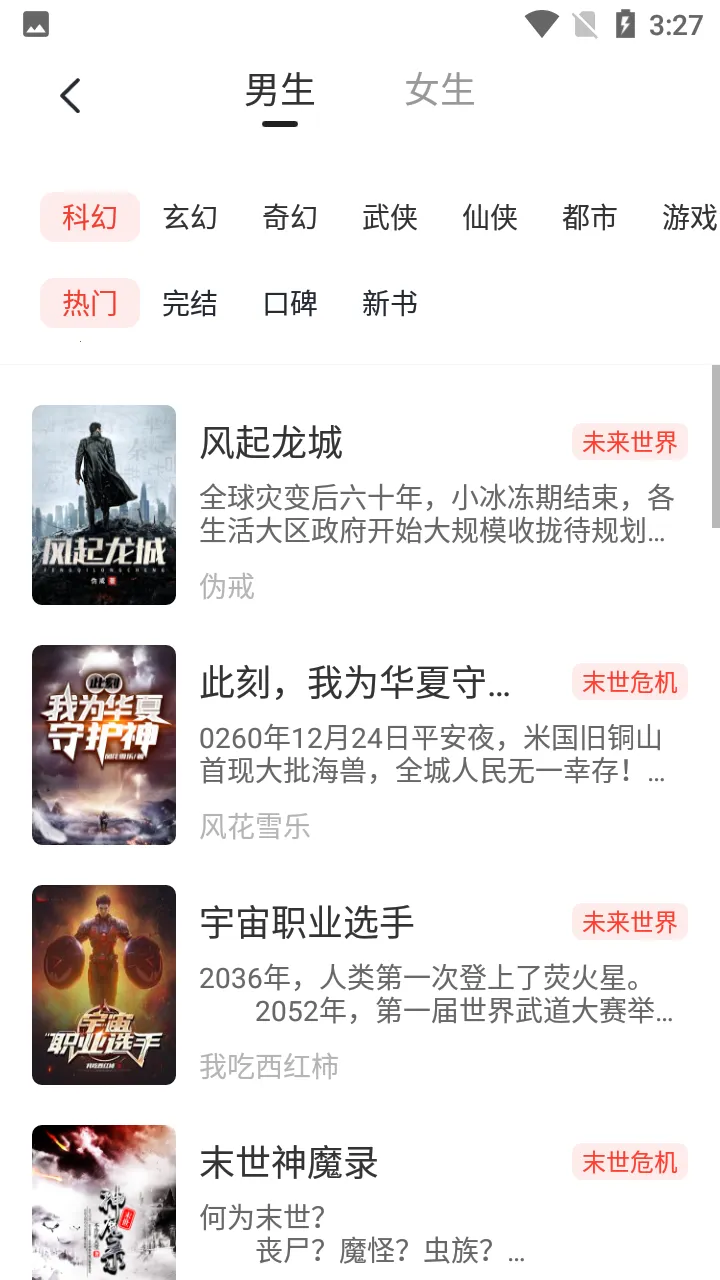
Task: Select the 男生 tab
Action: point(279,91)
